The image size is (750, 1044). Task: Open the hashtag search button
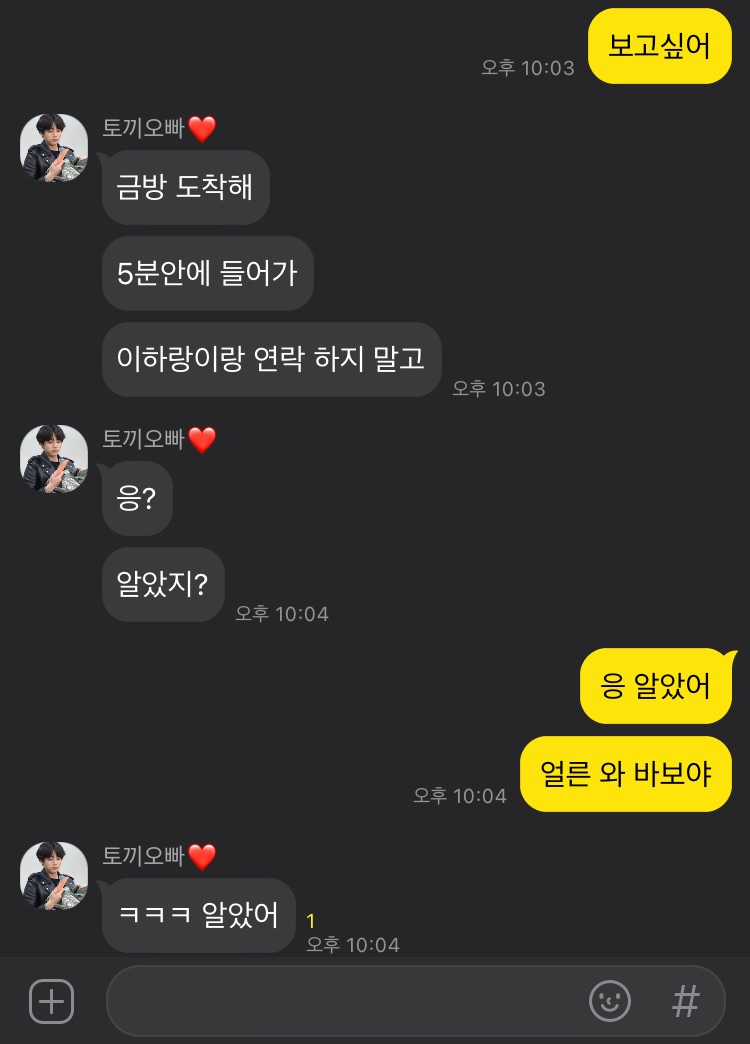click(685, 1000)
